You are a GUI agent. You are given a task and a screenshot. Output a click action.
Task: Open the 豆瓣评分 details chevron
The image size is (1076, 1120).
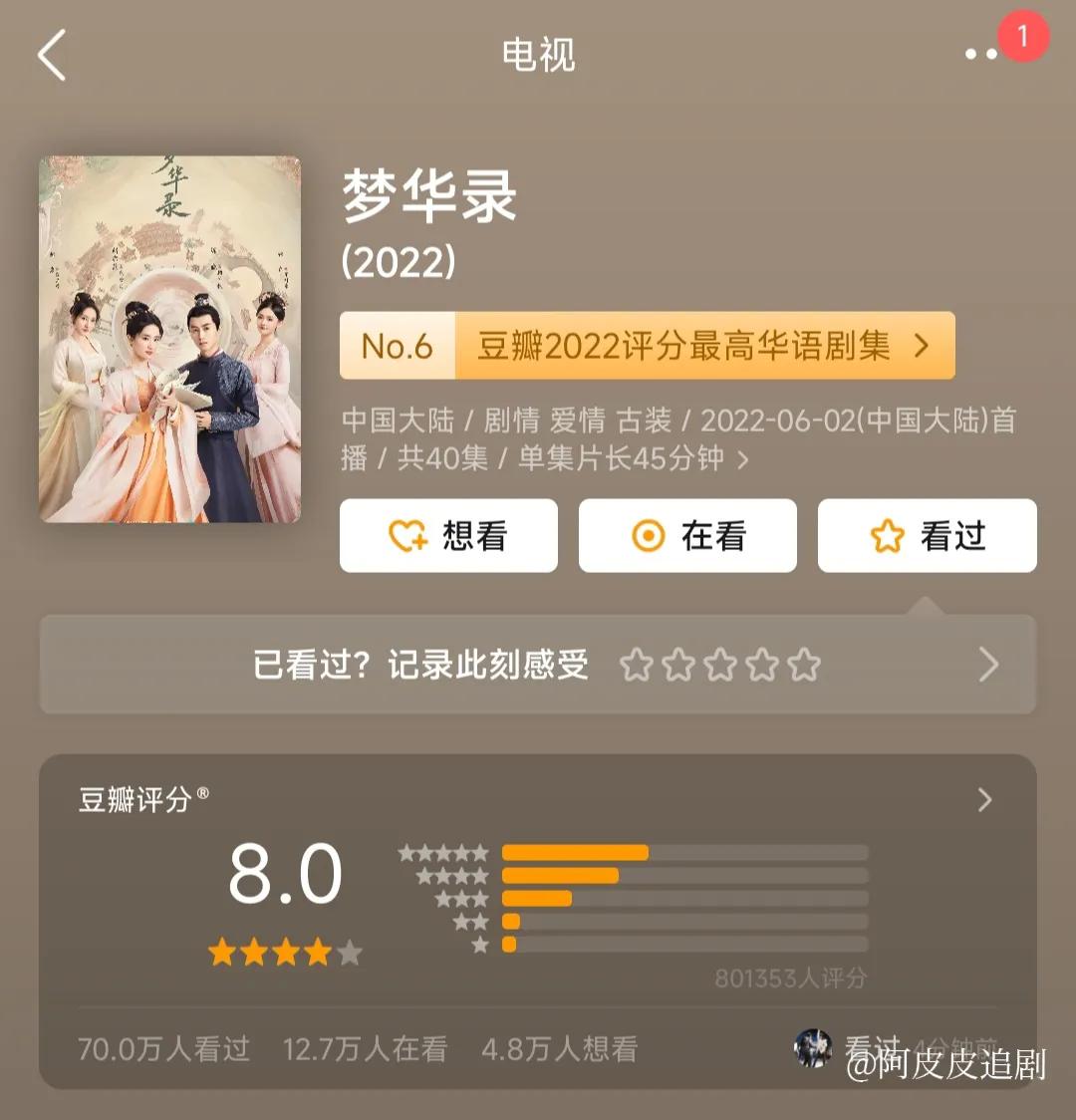pyautogui.click(x=984, y=799)
